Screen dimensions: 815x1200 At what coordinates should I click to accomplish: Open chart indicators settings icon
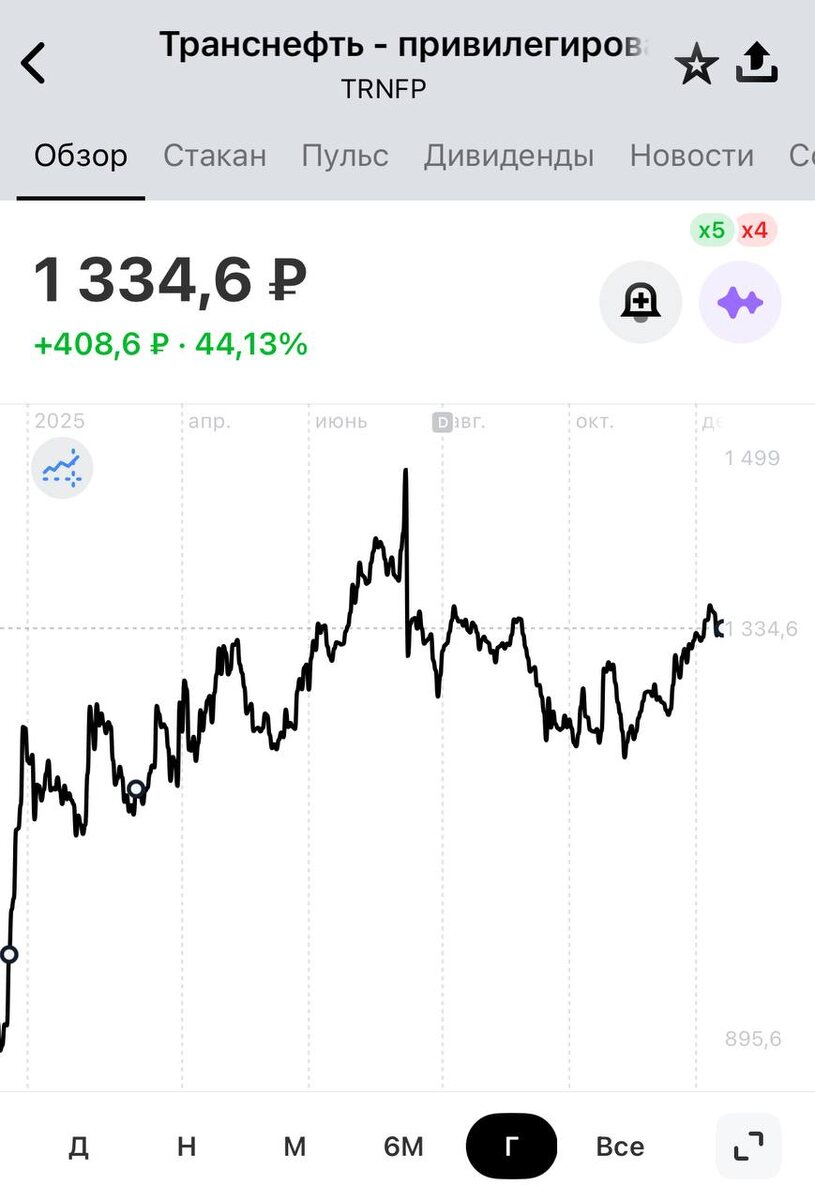[62, 467]
